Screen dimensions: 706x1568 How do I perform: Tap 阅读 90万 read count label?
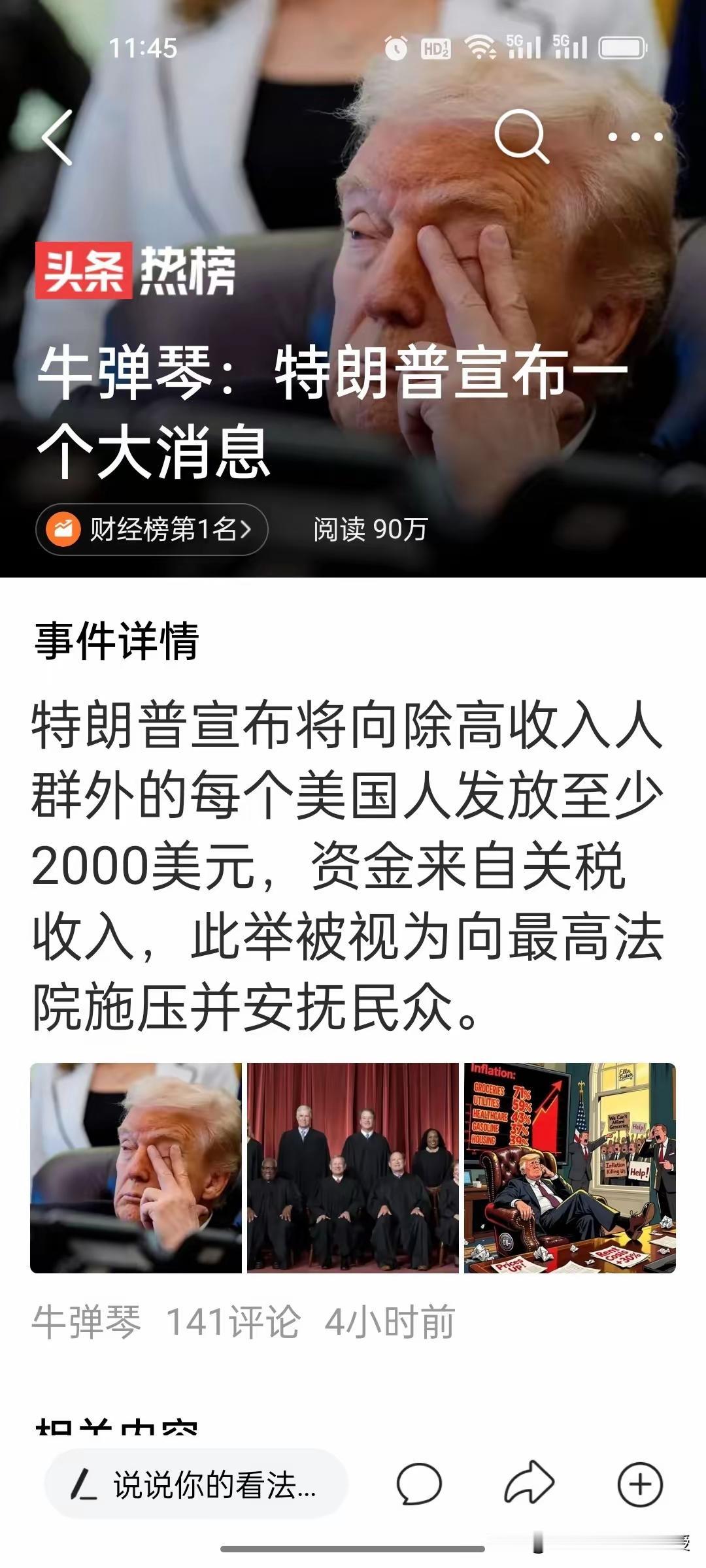pos(369,530)
